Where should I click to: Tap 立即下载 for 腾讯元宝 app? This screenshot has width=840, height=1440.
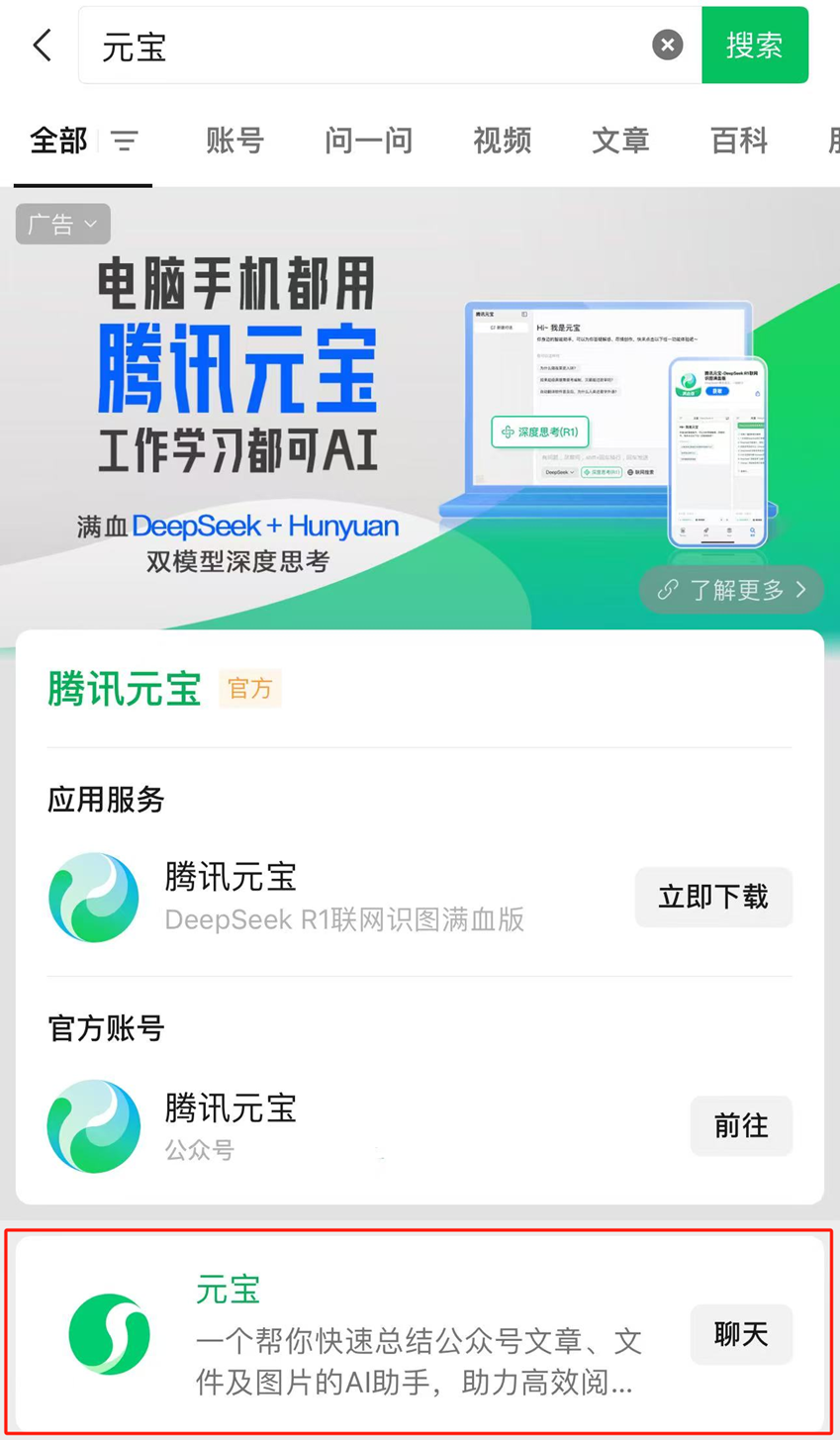[712, 898]
